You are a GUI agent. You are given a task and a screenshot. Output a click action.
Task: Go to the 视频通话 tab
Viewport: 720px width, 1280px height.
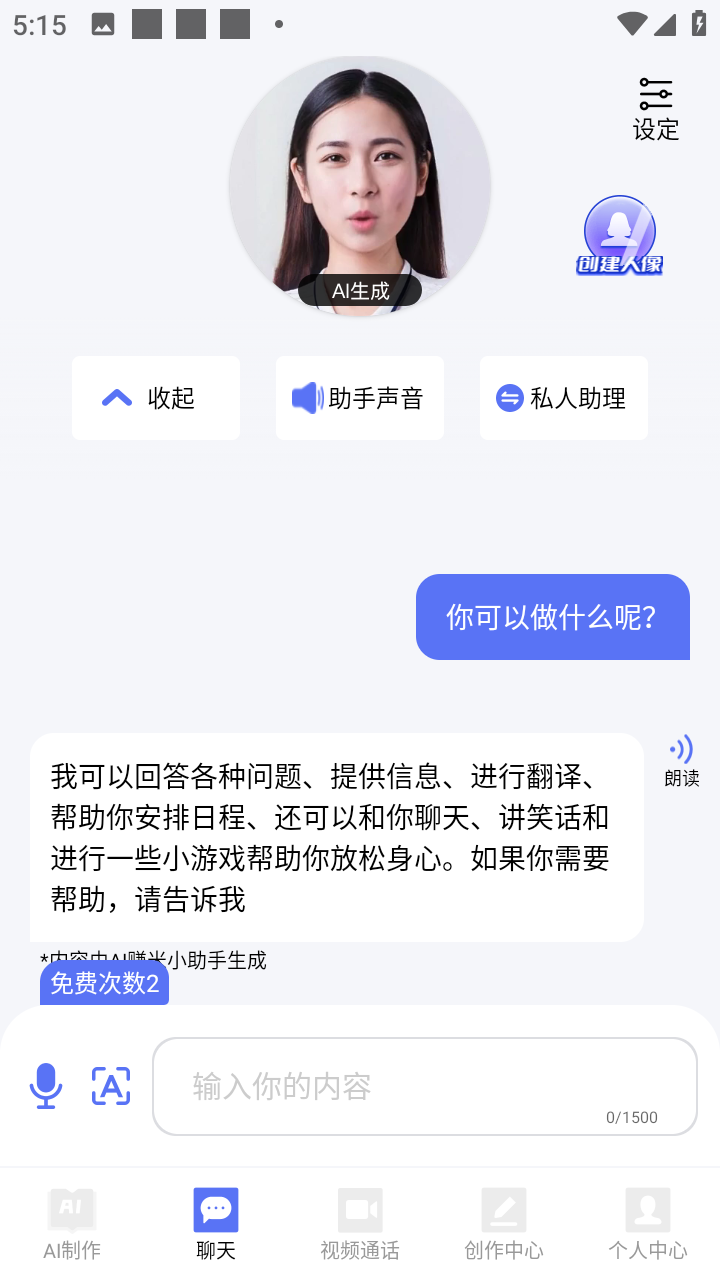[x=360, y=1224]
